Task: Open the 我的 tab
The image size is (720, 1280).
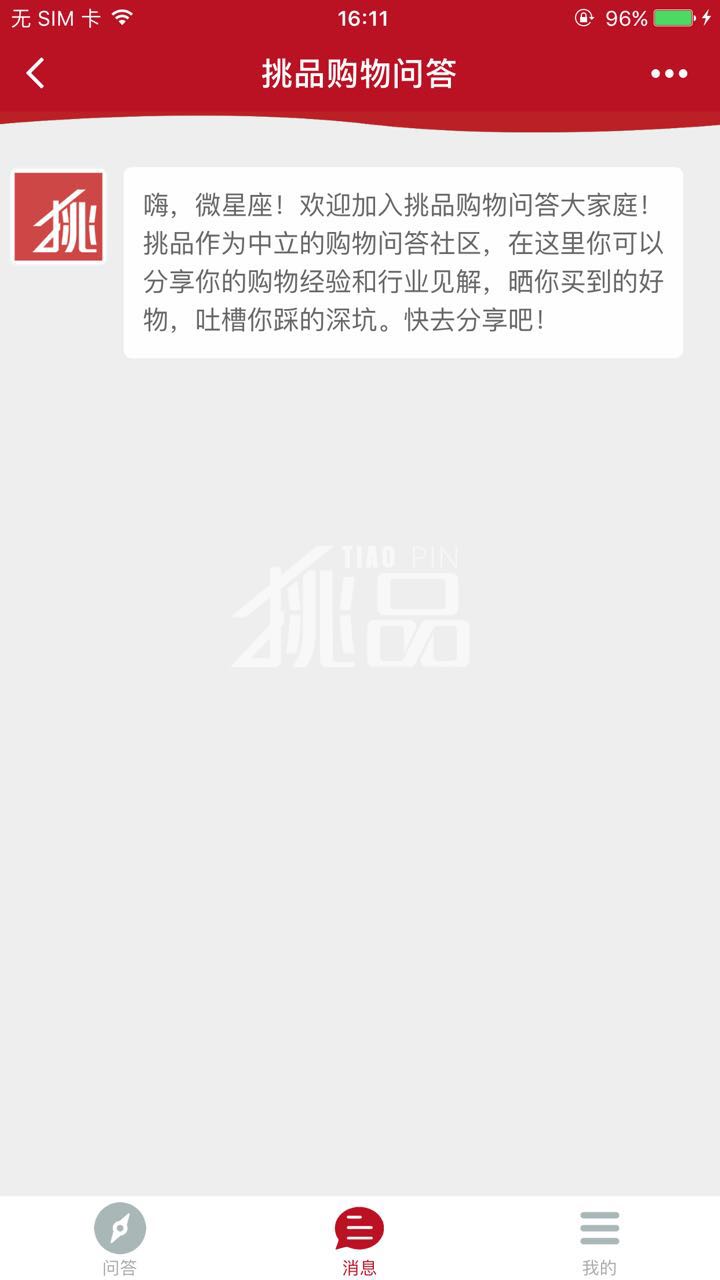Action: point(600,1238)
